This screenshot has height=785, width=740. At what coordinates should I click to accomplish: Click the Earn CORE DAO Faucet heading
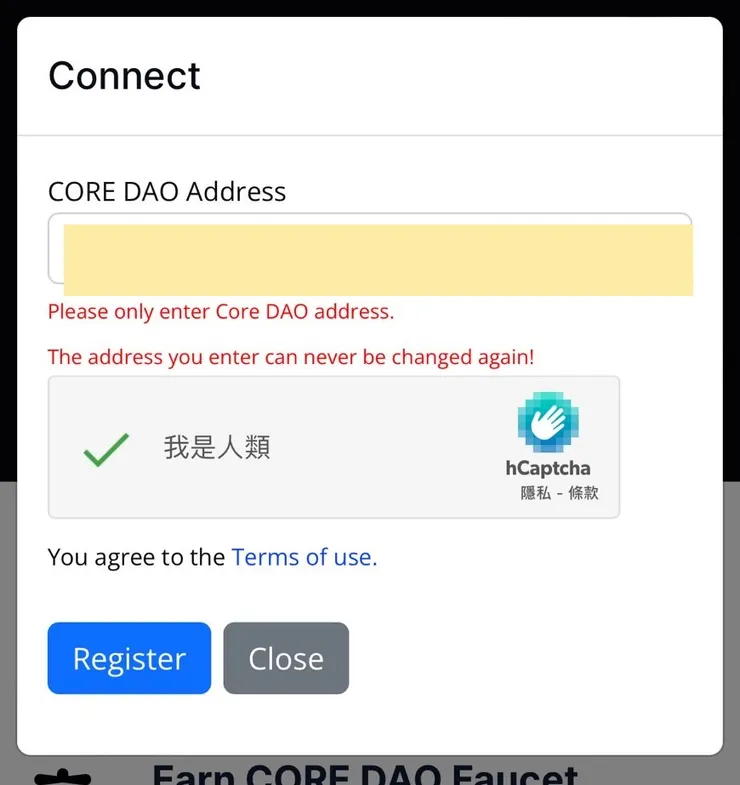coord(364,773)
